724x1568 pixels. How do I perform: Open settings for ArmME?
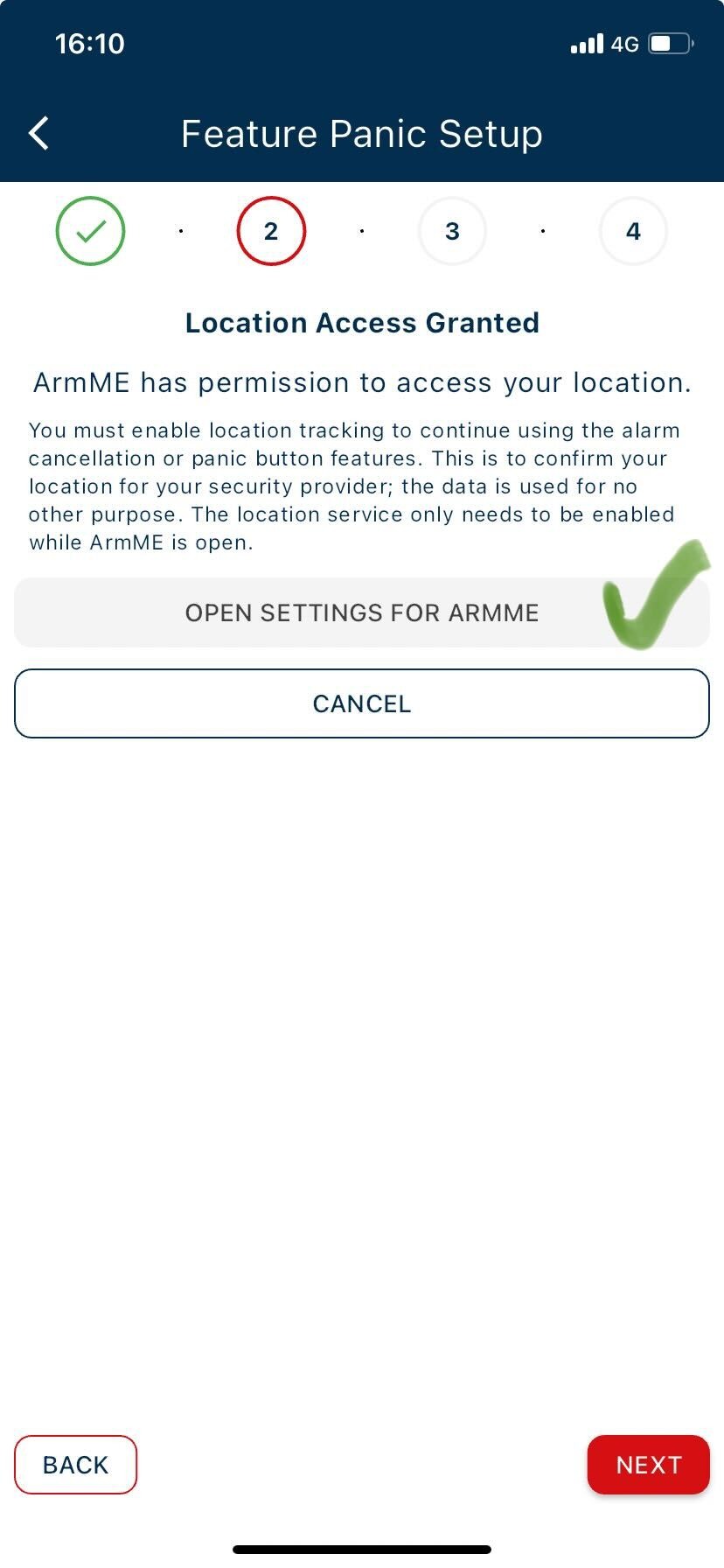[361, 612]
